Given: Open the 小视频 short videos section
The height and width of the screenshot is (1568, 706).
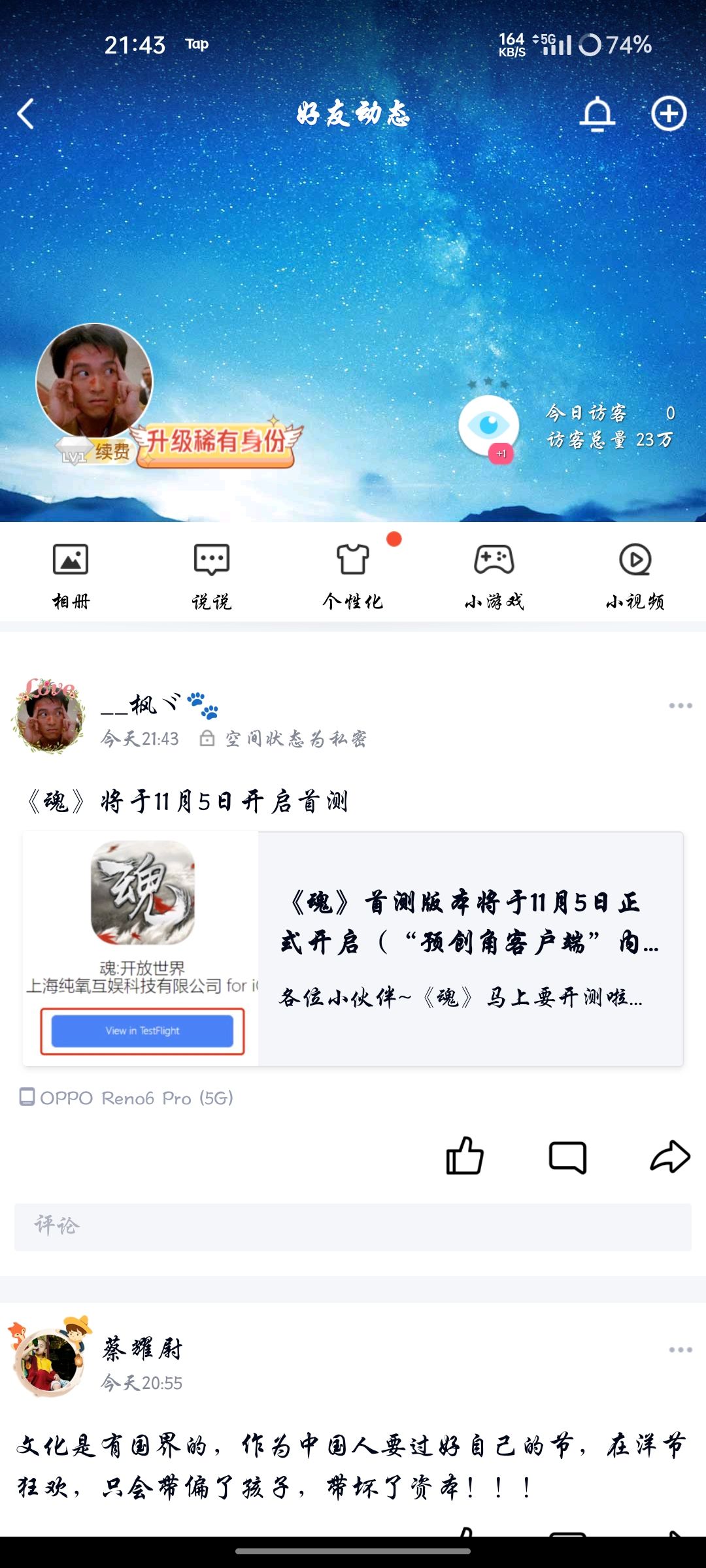Looking at the screenshot, I should [x=636, y=575].
